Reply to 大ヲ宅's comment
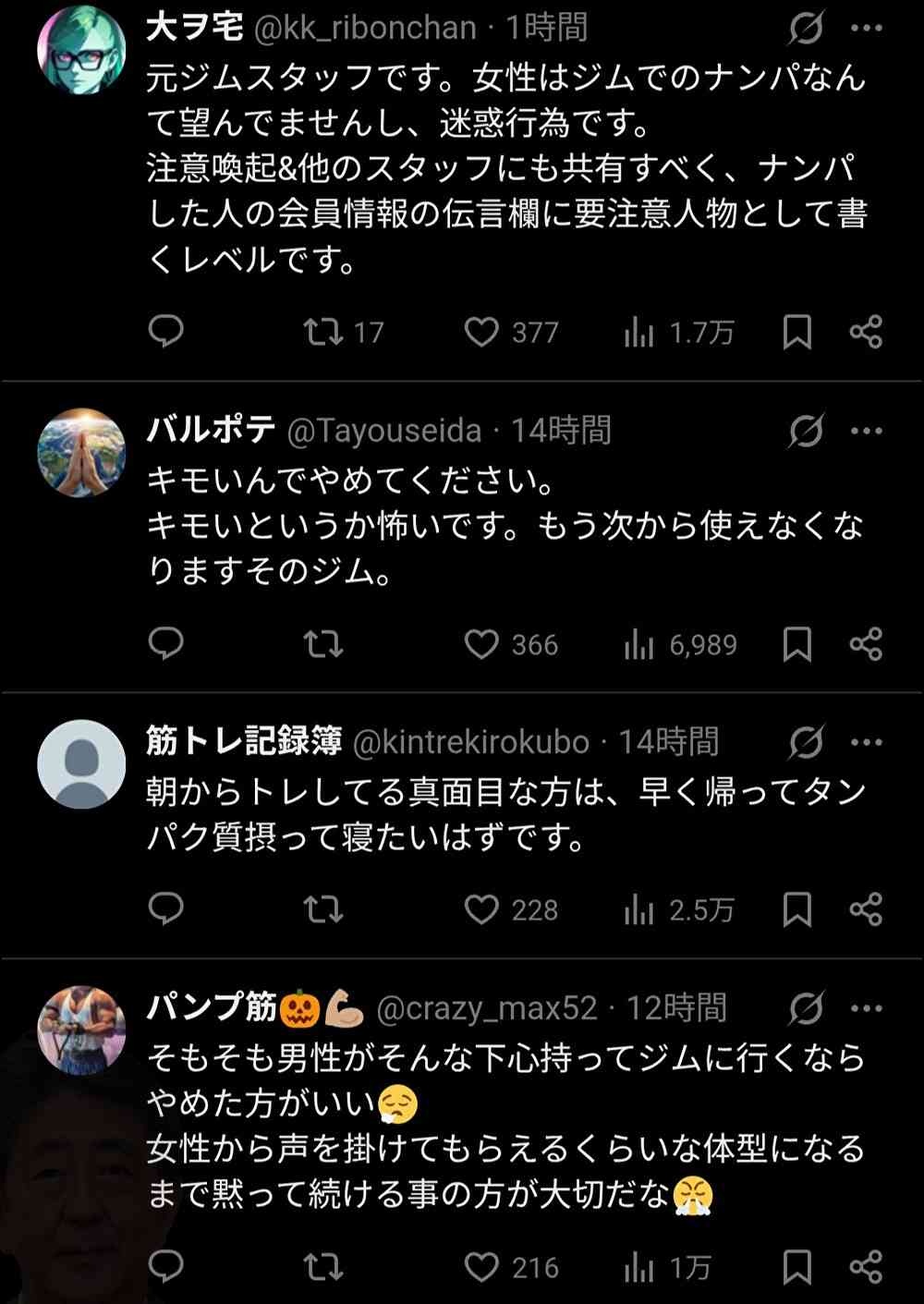Screen dimensions: 924x1304 pos(166,332)
